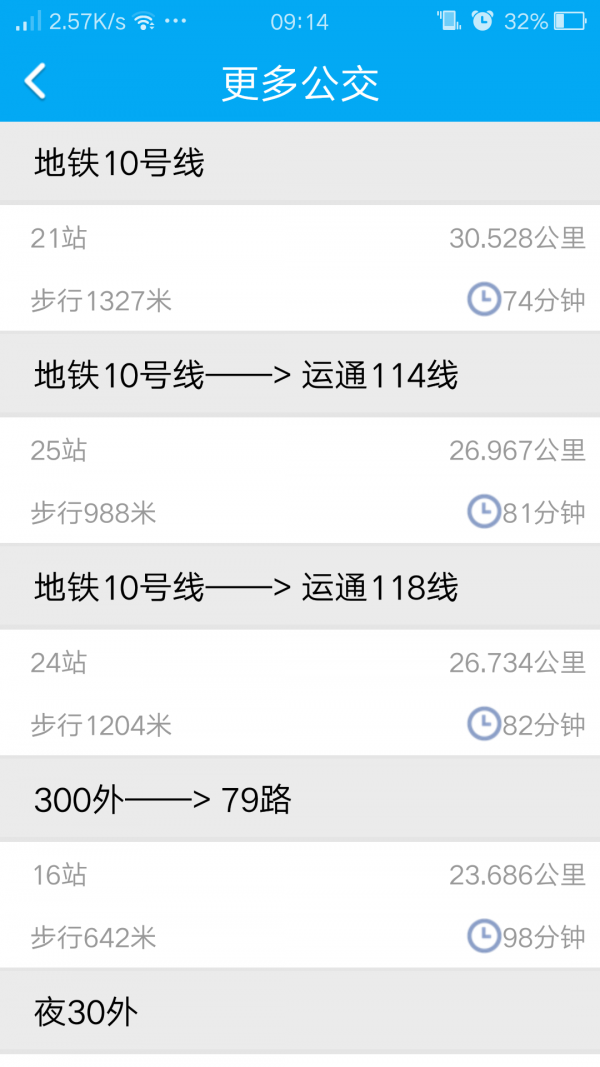Go back from 更多公交 screen
Screen dimensions: 600x1067
(x=36, y=82)
